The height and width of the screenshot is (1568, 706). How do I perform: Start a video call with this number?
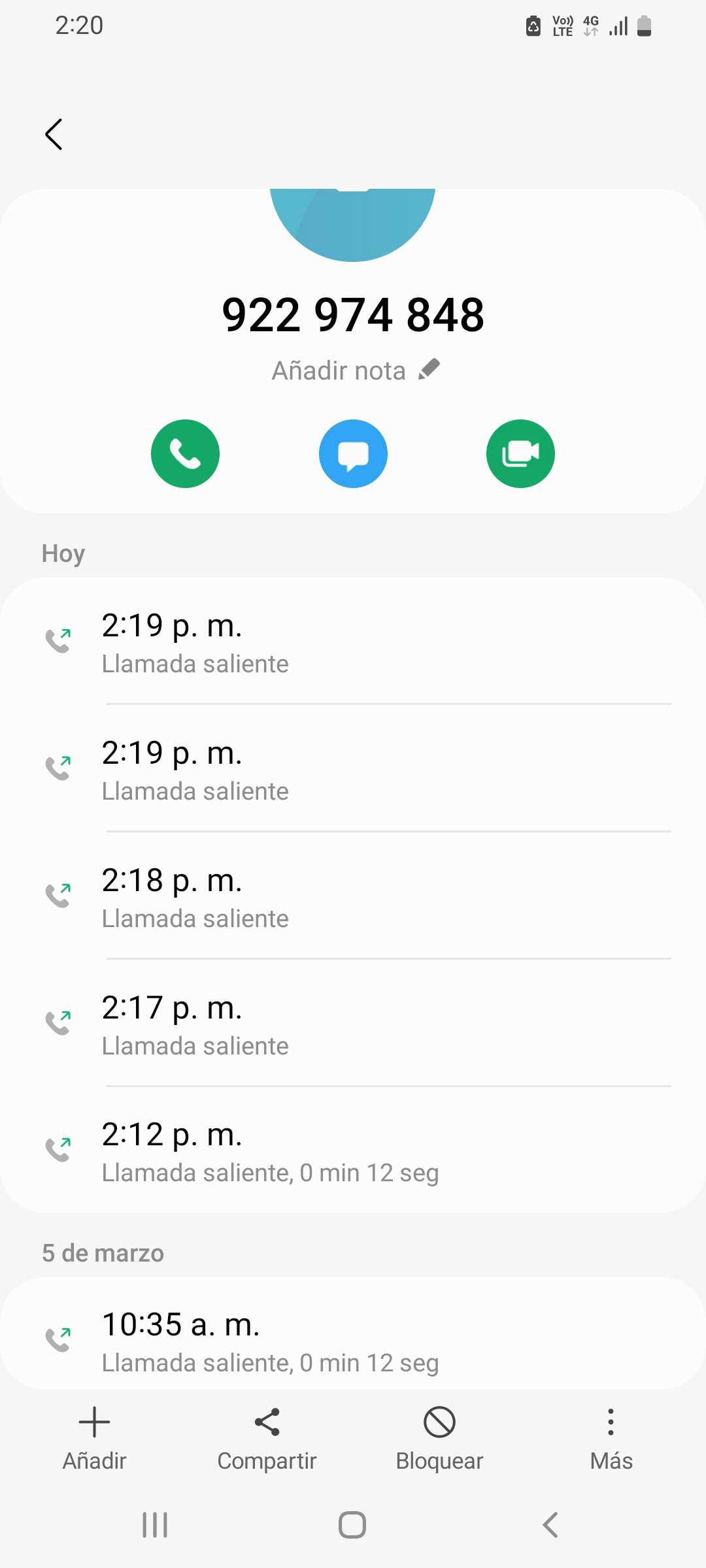tap(520, 454)
